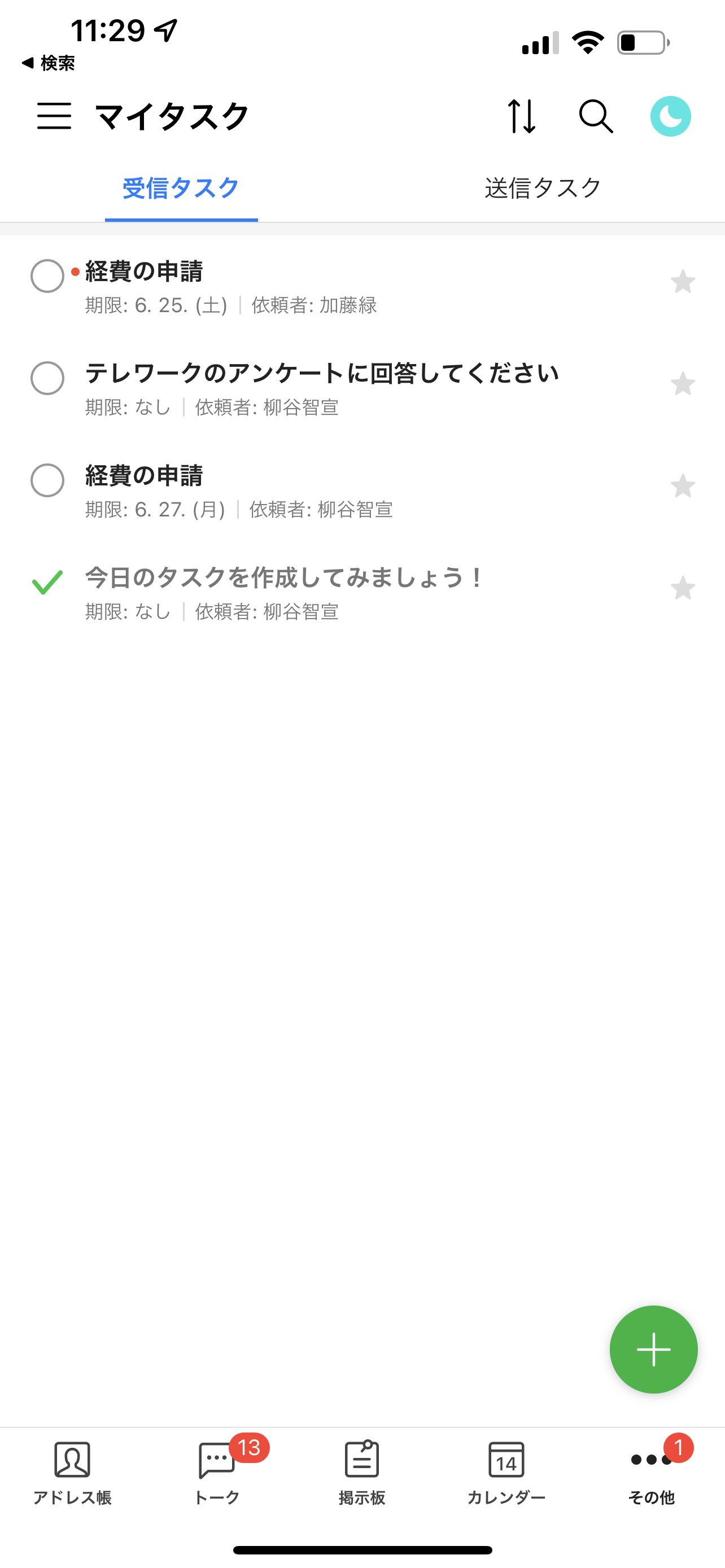Open the teal profile avatar
The width and height of the screenshot is (725, 1568).
point(670,116)
